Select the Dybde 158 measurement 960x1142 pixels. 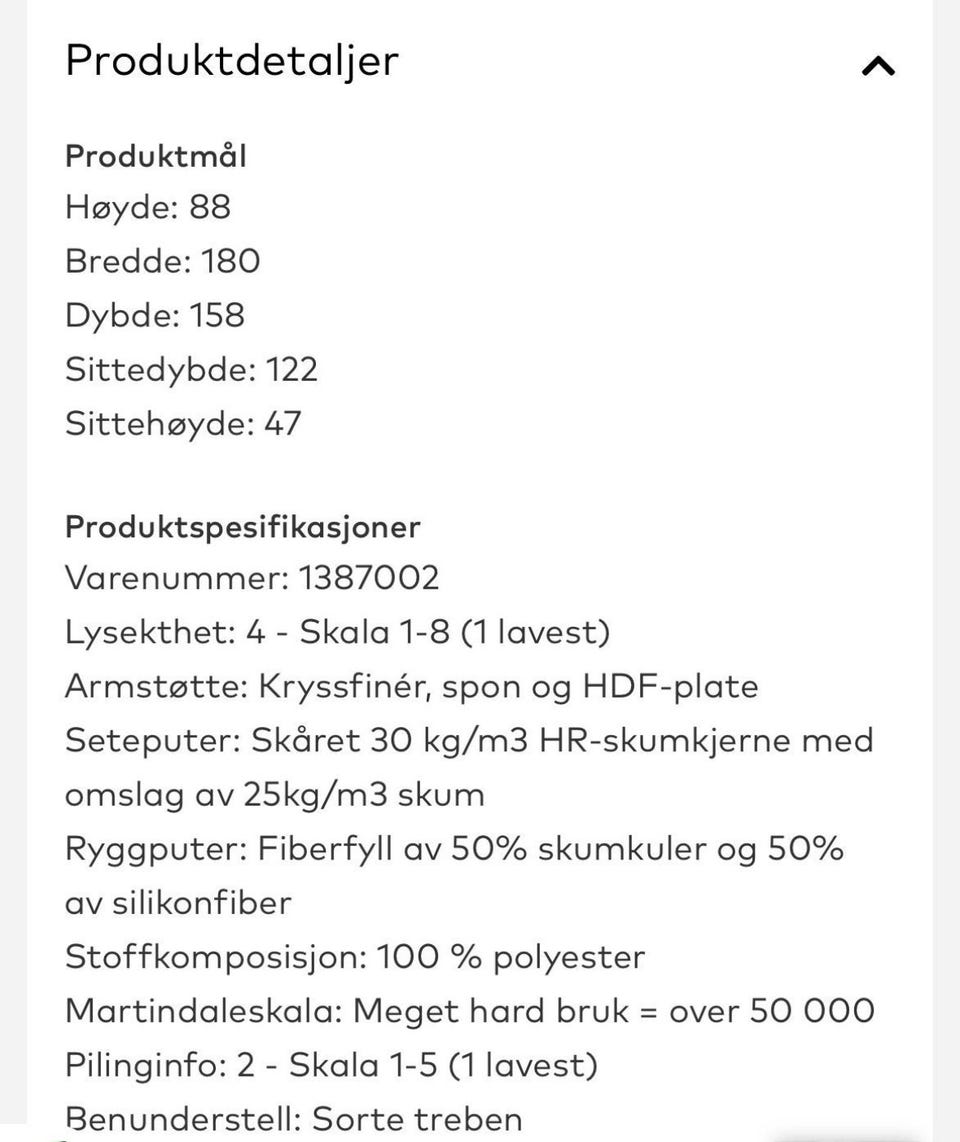coord(154,316)
